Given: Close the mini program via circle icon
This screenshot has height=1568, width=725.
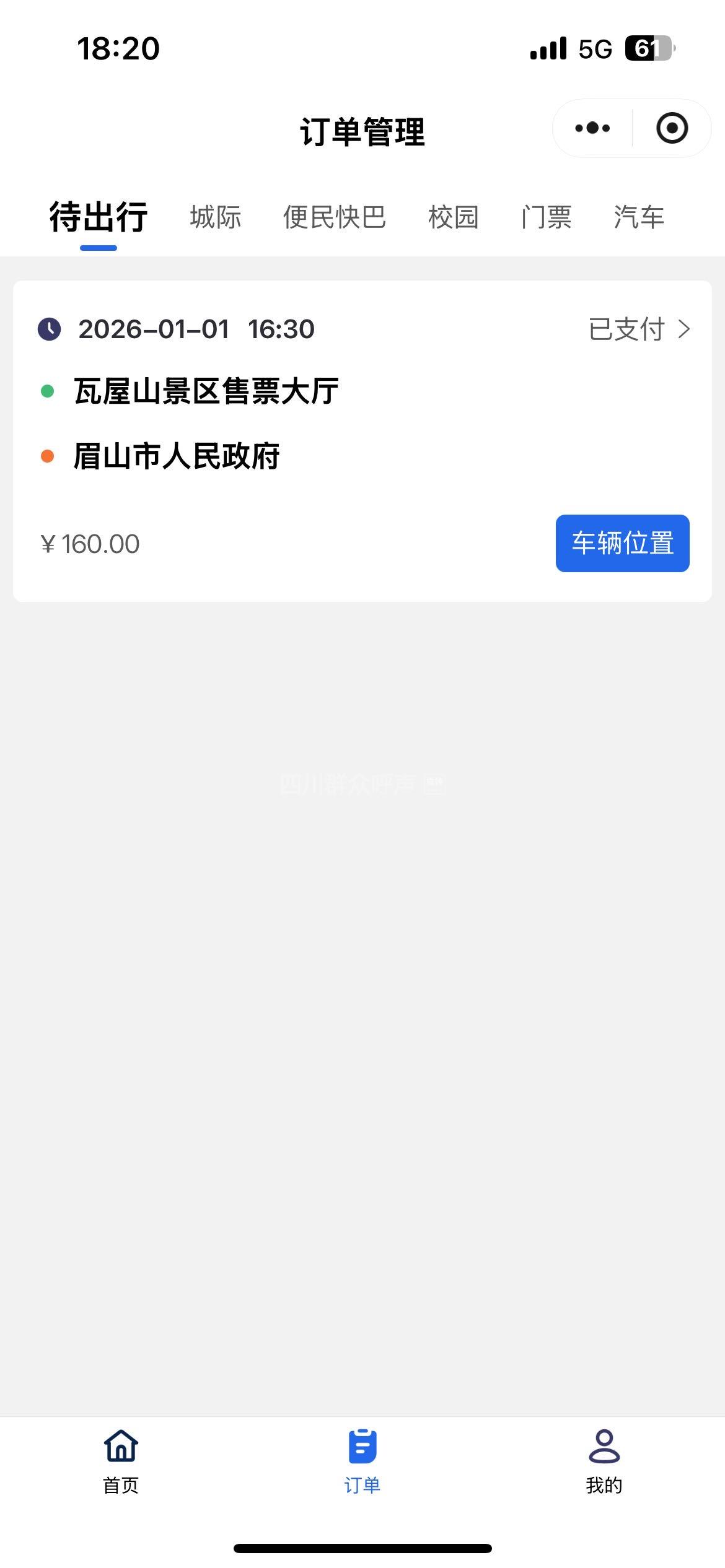Looking at the screenshot, I should (x=672, y=128).
